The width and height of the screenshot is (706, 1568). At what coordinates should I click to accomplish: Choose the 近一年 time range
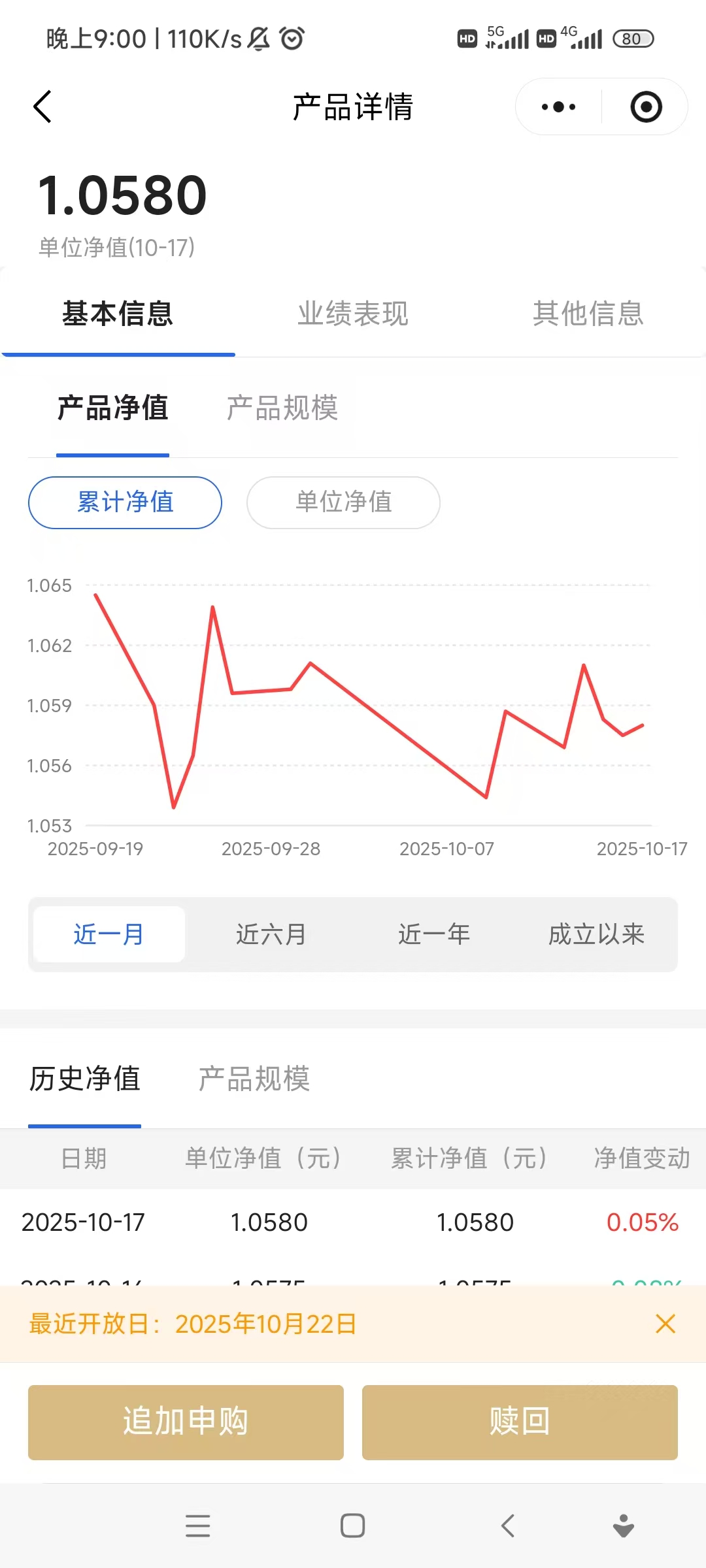point(434,934)
